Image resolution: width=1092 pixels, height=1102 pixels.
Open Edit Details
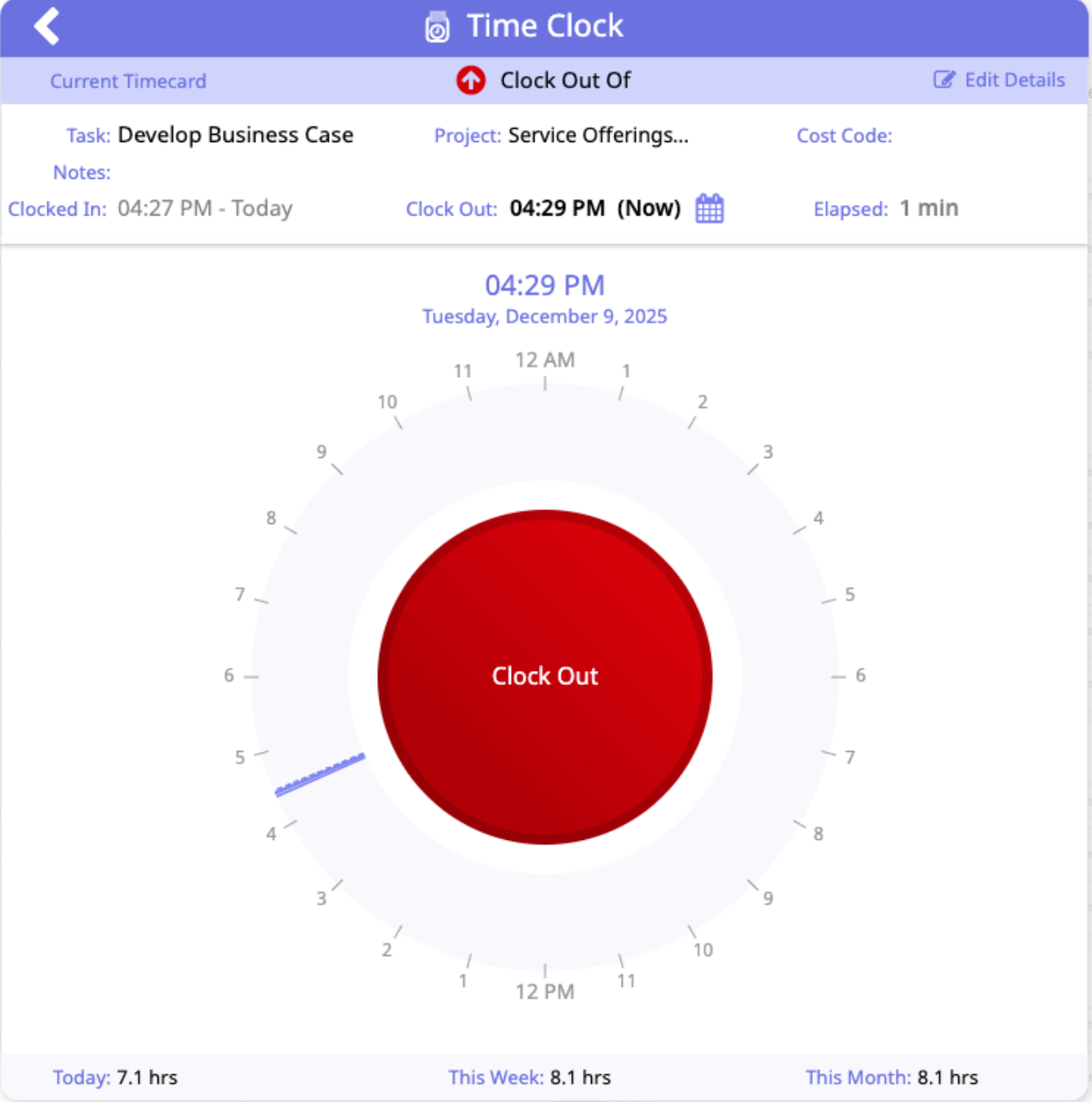[x=999, y=80]
